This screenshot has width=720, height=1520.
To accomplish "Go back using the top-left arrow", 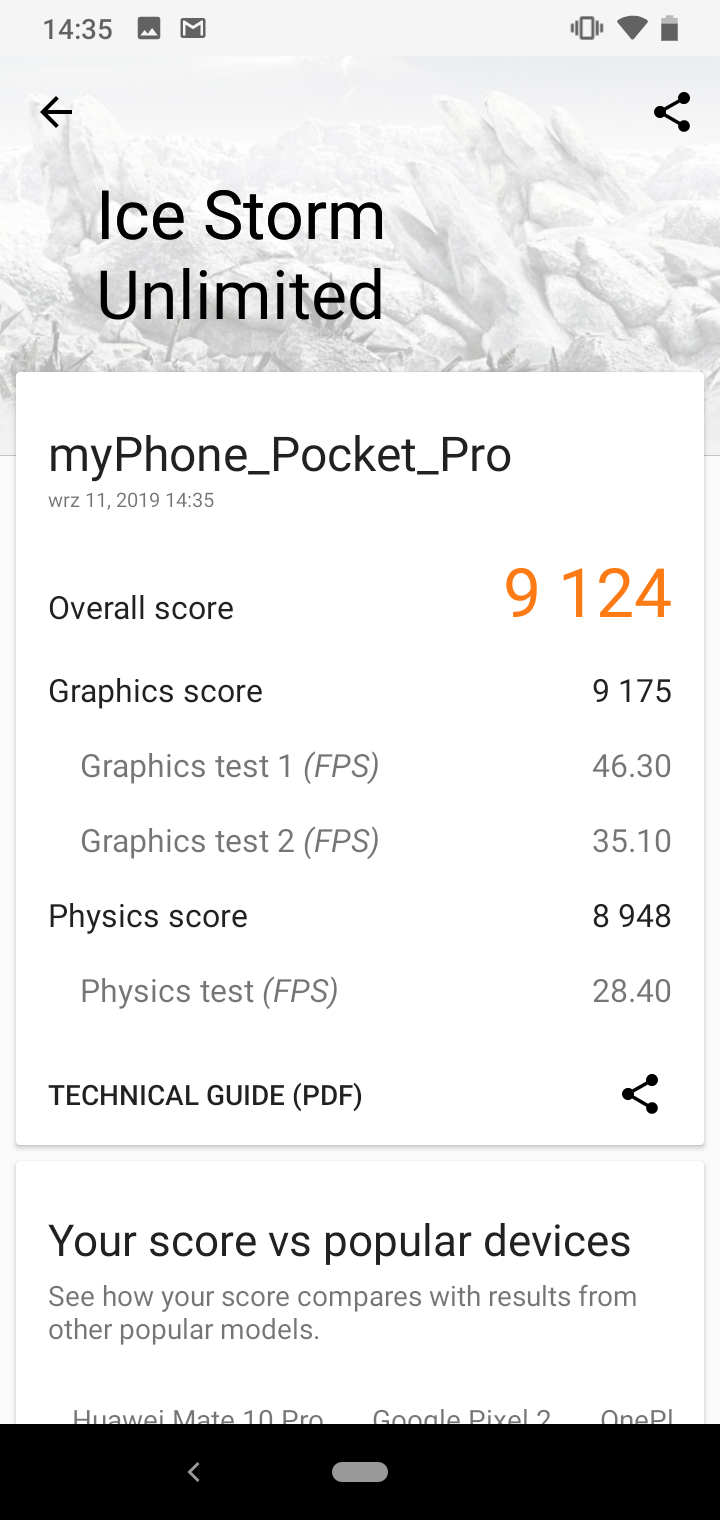I will tap(56, 112).
